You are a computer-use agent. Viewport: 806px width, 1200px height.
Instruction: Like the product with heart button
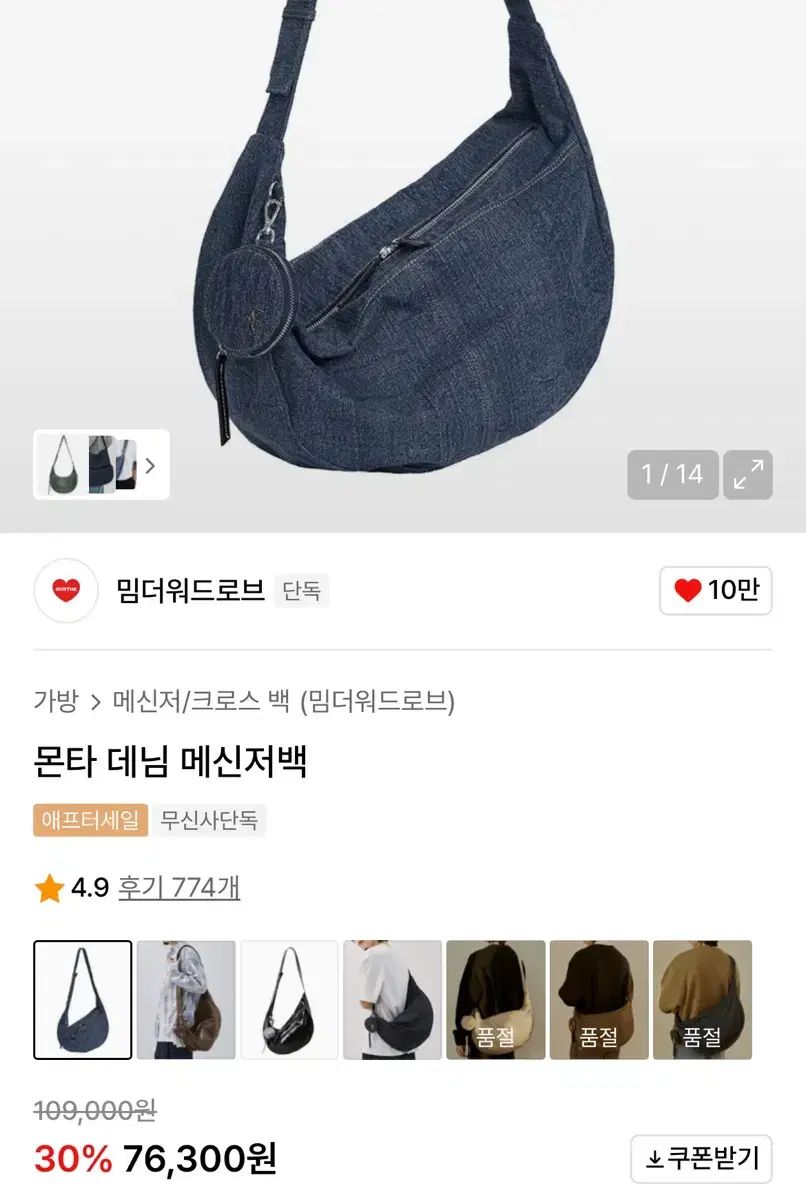click(715, 591)
